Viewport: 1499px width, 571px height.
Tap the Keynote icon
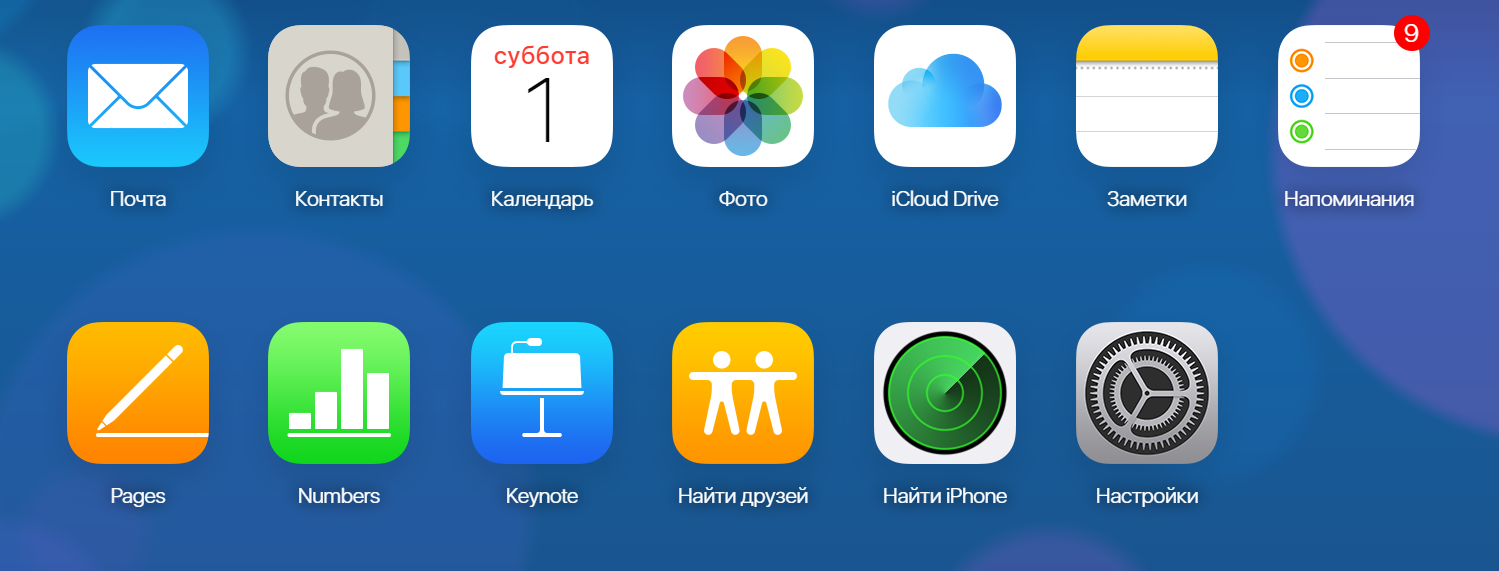pos(542,393)
